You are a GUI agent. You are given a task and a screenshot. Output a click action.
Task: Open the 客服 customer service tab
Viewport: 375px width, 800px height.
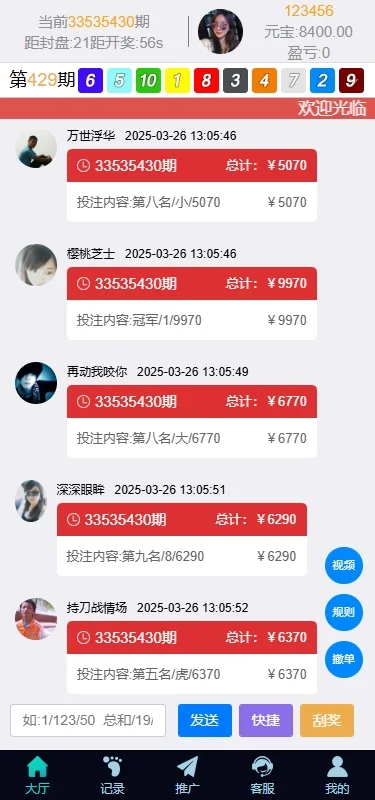tap(262, 776)
